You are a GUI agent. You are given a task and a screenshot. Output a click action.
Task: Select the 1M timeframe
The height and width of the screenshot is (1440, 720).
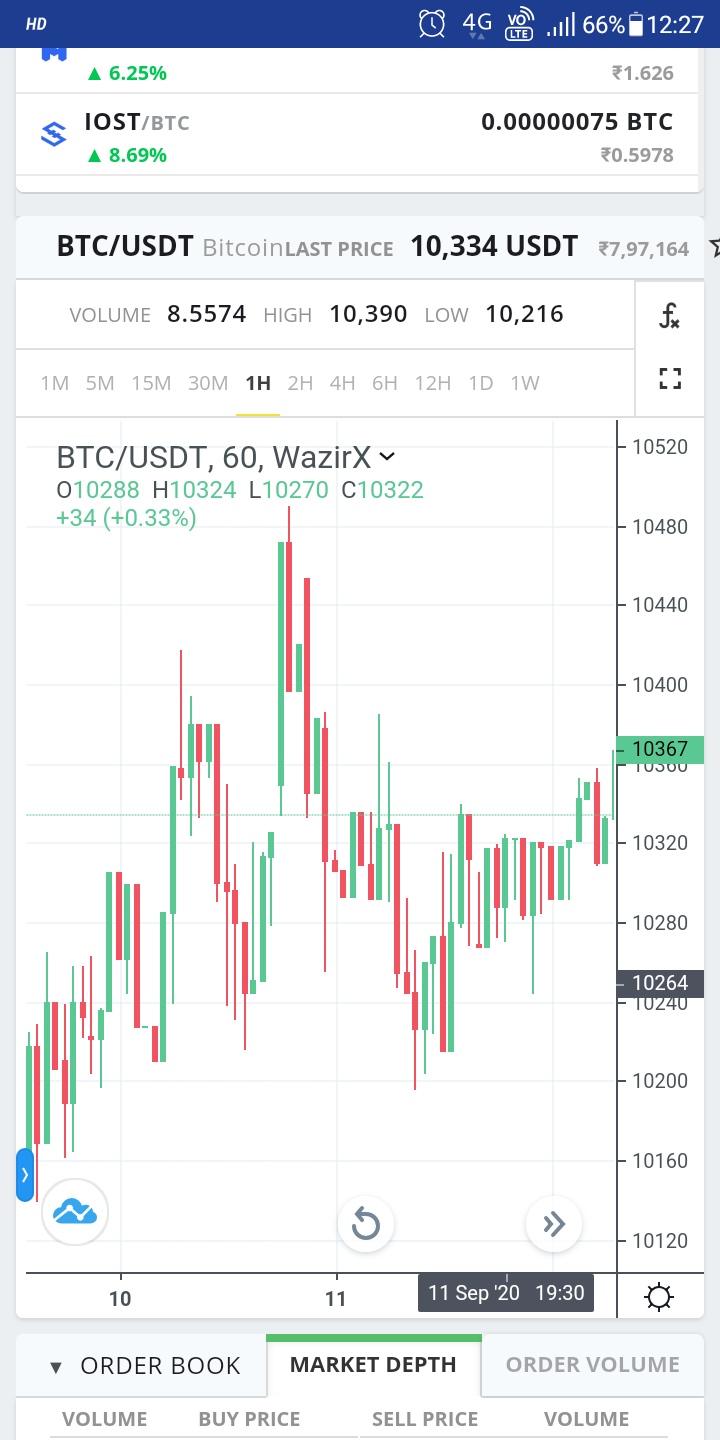point(54,383)
